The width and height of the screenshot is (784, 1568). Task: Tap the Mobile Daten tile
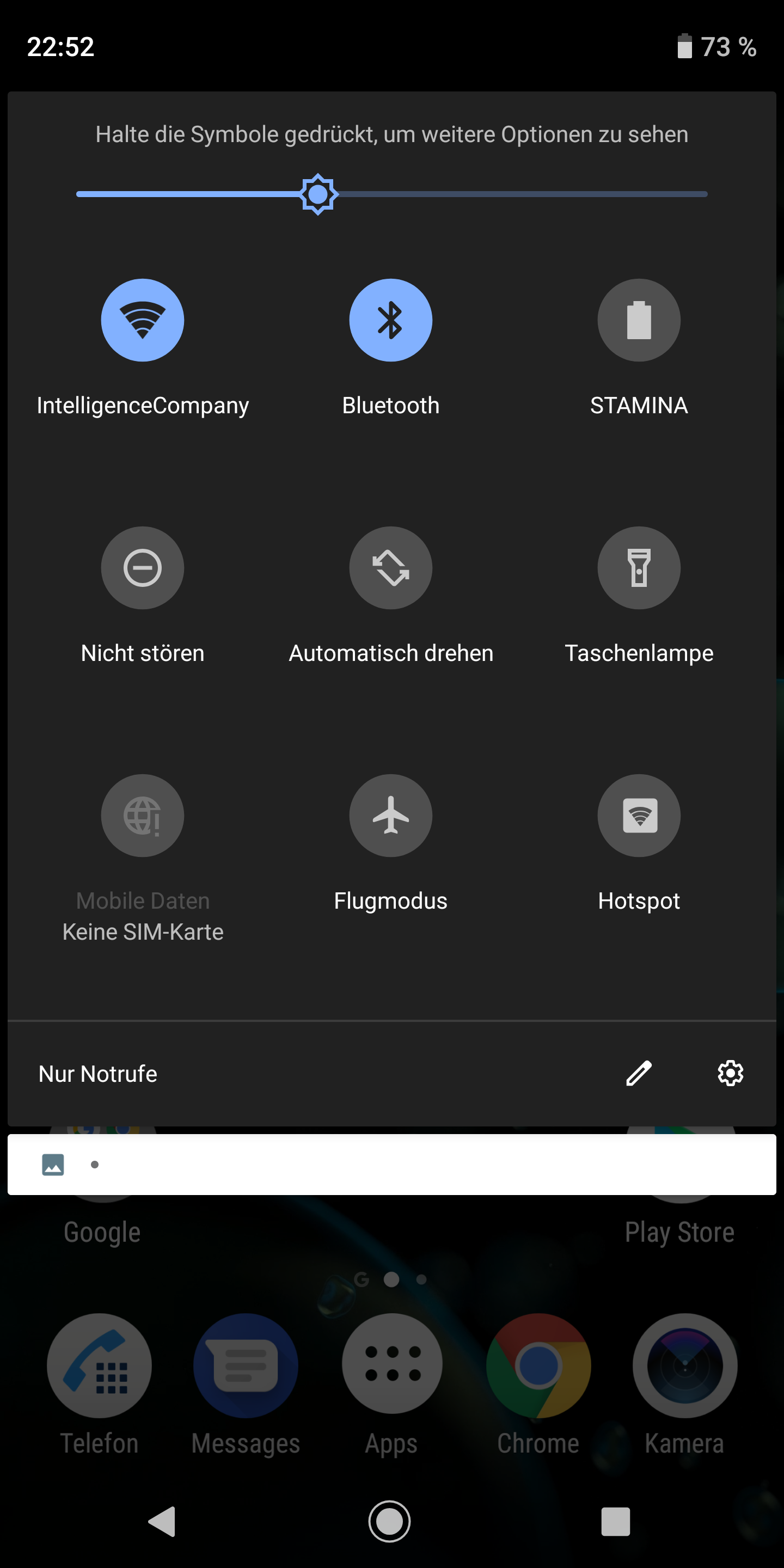click(143, 816)
